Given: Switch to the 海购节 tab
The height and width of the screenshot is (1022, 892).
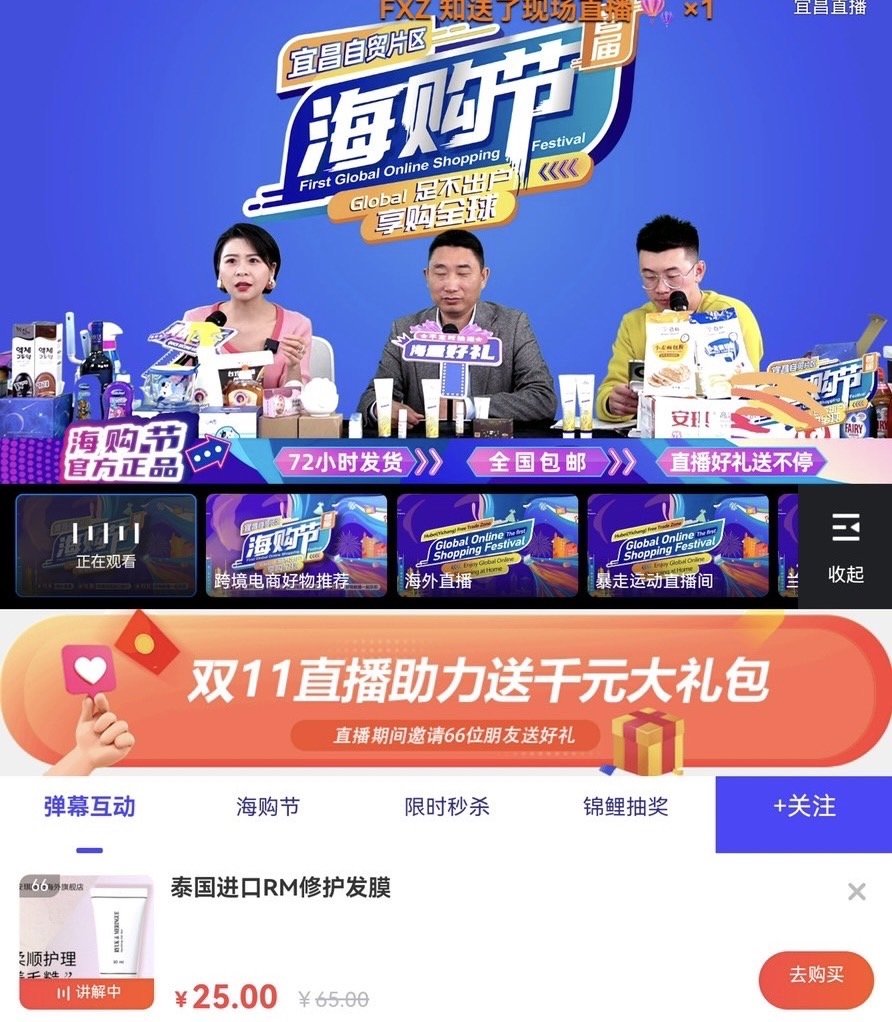Looking at the screenshot, I should coord(268,807).
